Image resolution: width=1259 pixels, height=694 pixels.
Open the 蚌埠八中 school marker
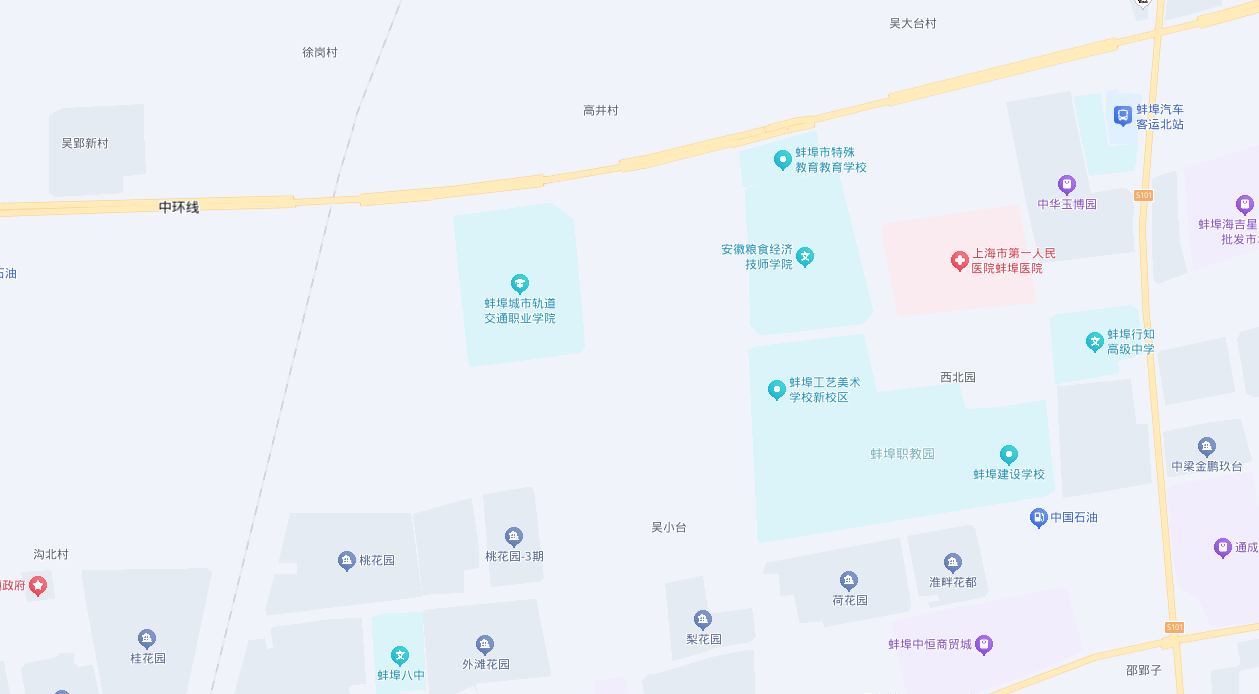[x=400, y=656]
